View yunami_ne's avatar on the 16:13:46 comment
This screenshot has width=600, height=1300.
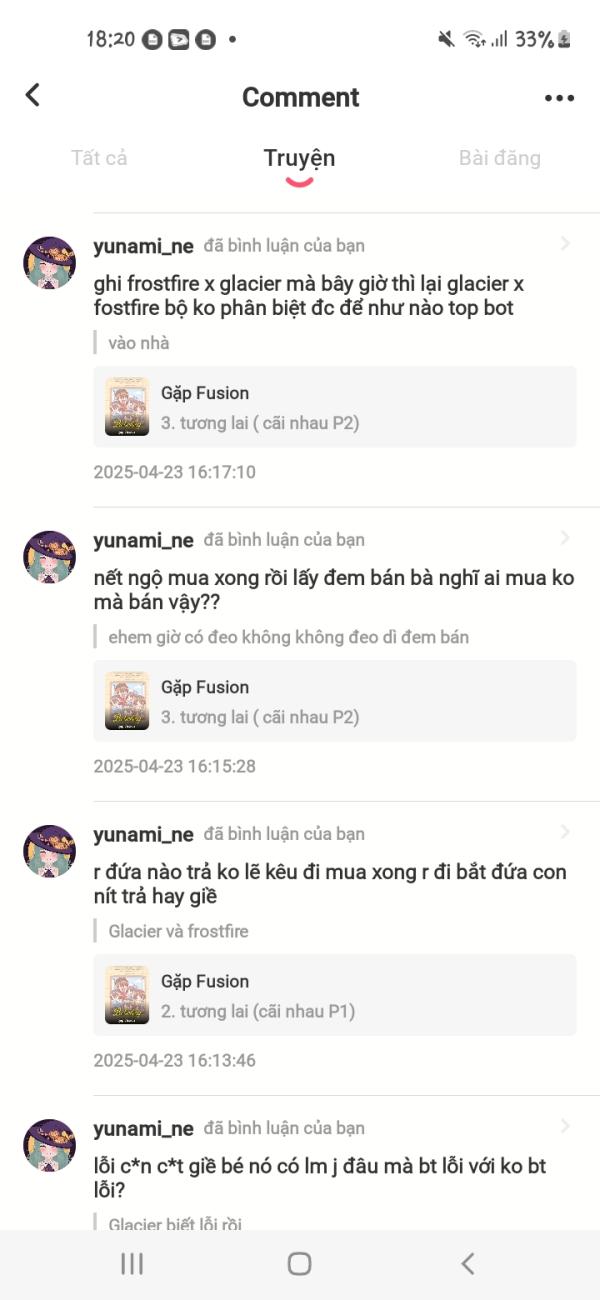[49, 851]
